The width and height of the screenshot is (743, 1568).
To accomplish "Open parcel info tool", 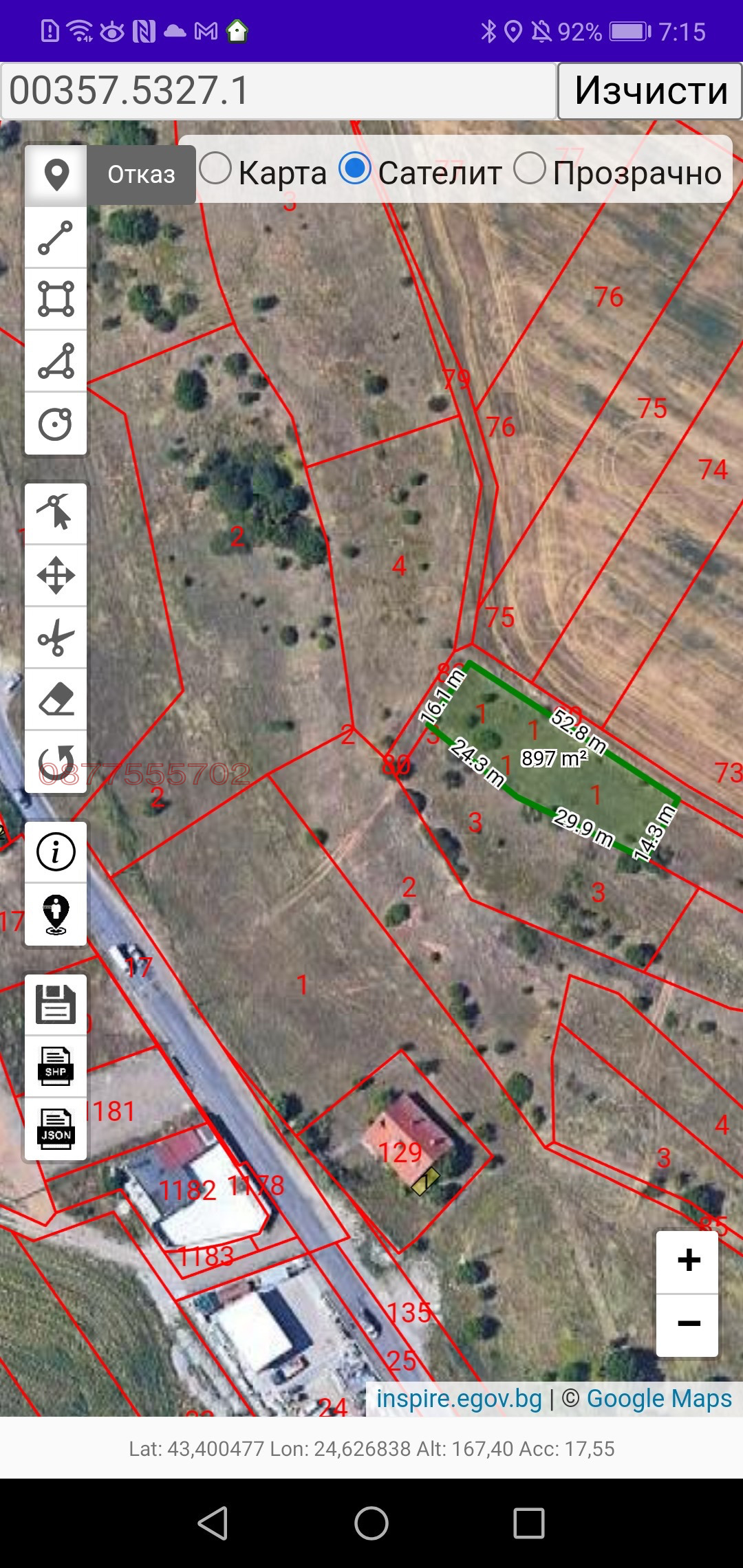I will click(56, 851).
